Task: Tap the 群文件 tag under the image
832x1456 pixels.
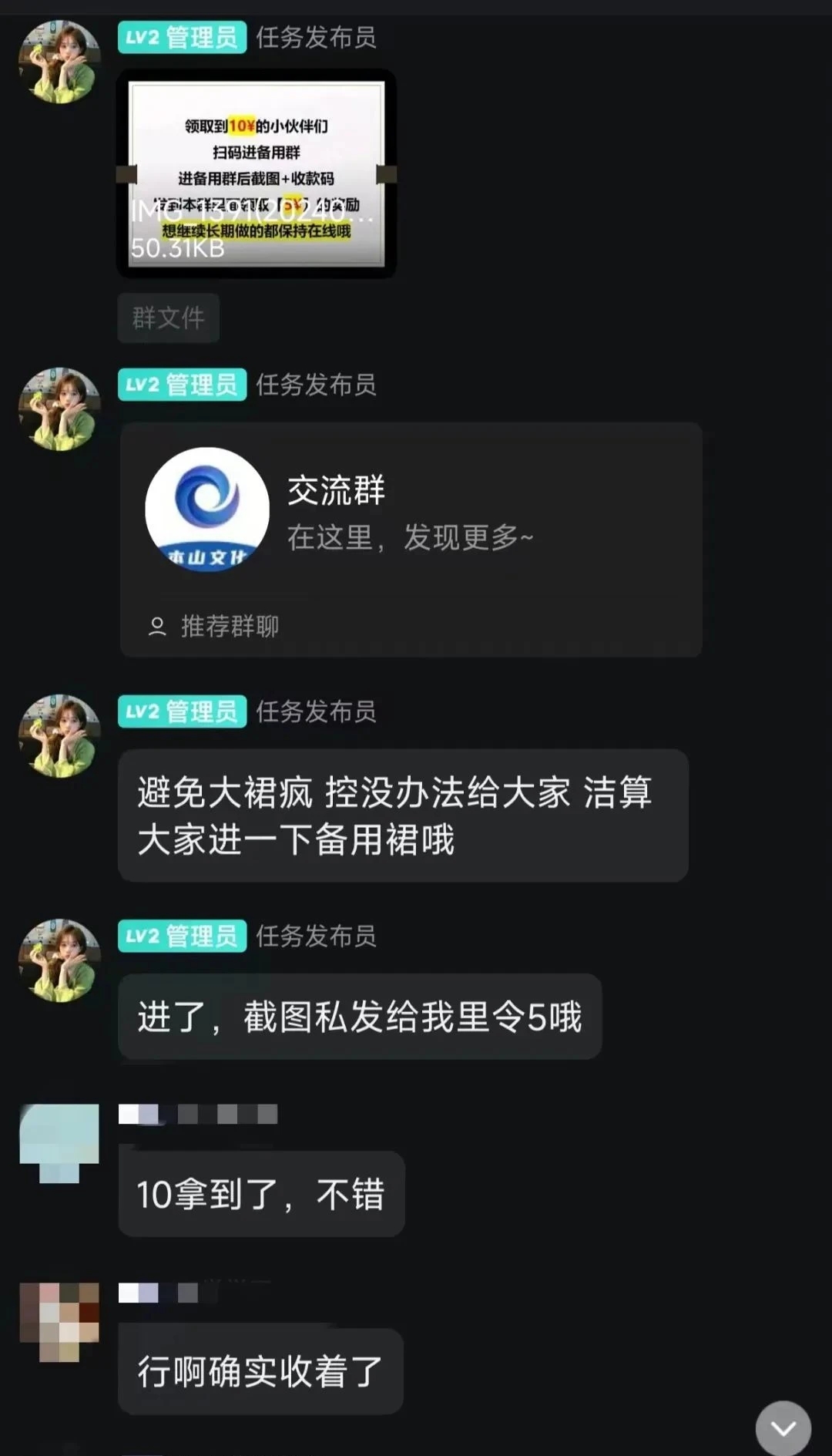Action: click(168, 318)
